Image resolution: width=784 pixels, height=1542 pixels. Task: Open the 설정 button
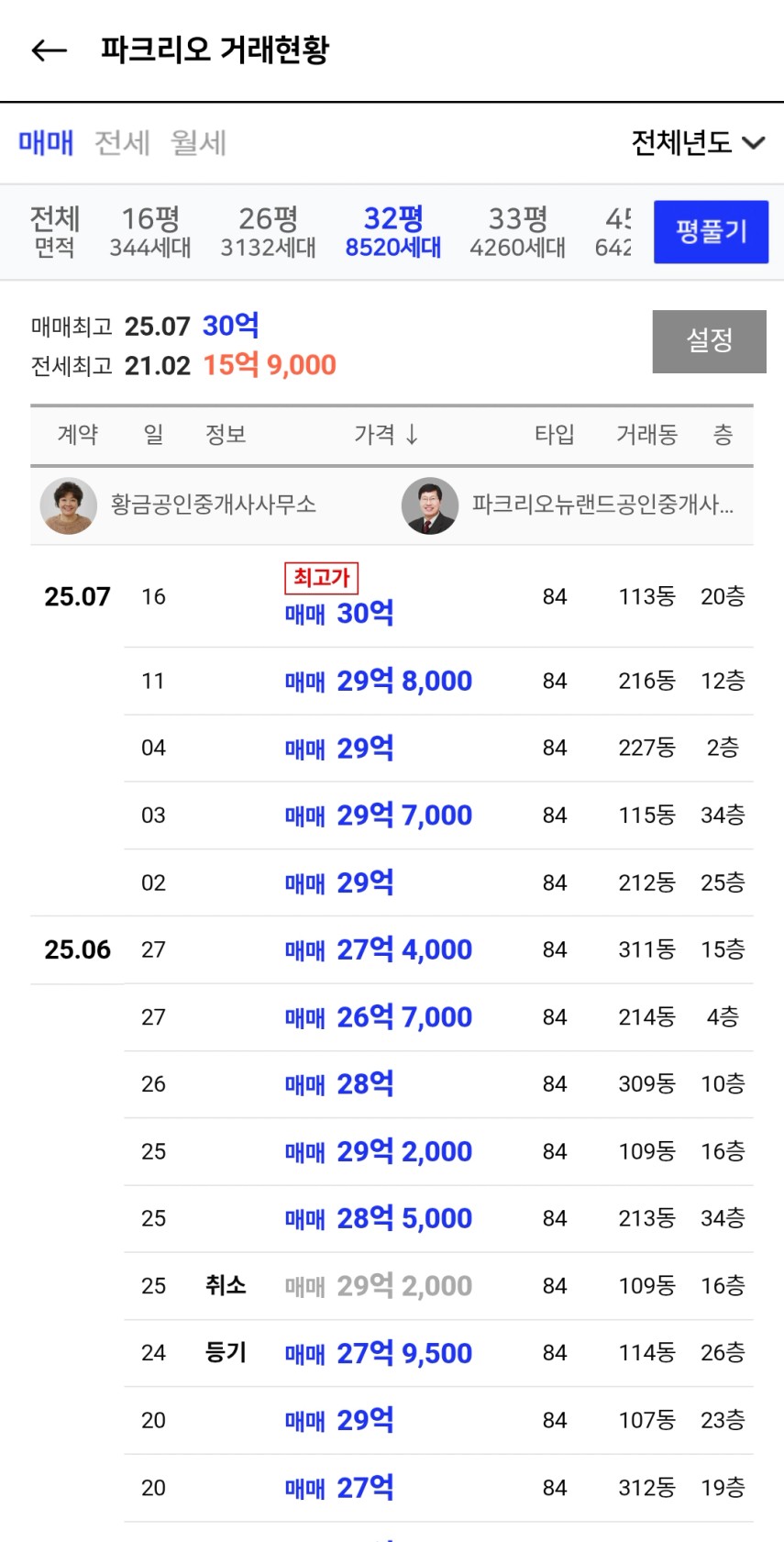point(710,341)
